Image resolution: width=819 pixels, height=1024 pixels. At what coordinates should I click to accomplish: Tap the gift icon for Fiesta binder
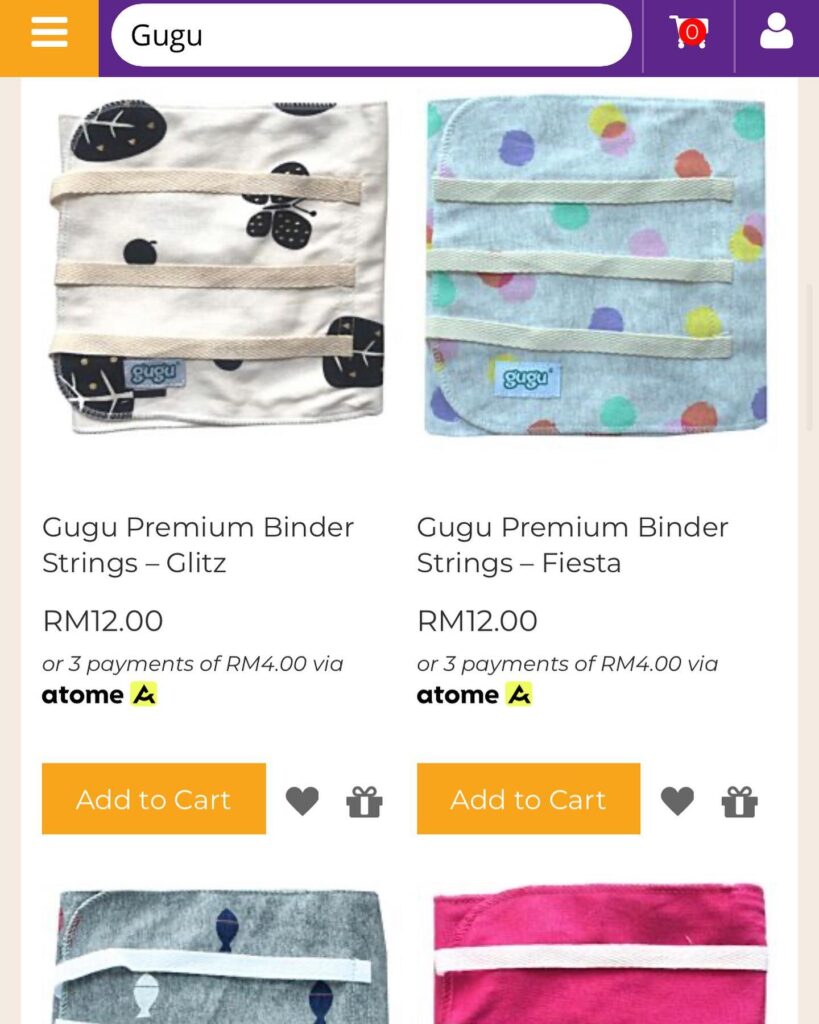coord(739,801)
